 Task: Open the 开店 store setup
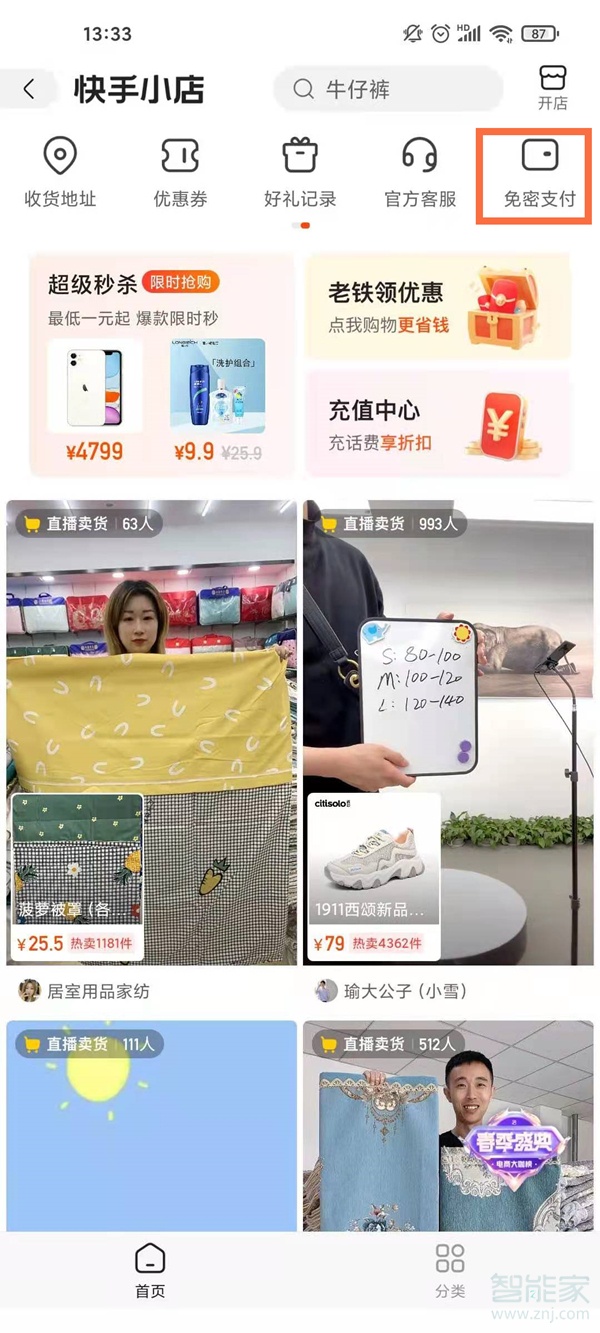(552, 88)
